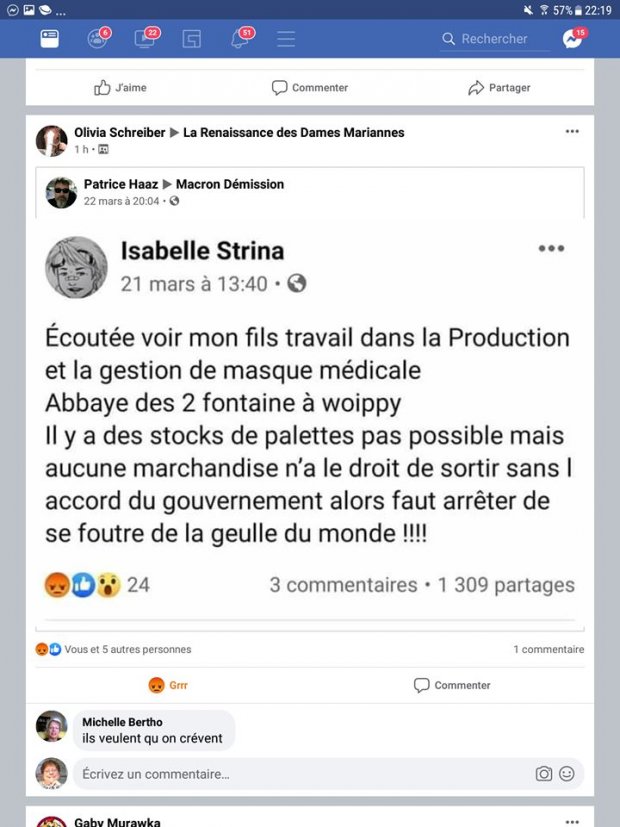Share the post with Partager
Screen dimensions: 620x827
499,88
